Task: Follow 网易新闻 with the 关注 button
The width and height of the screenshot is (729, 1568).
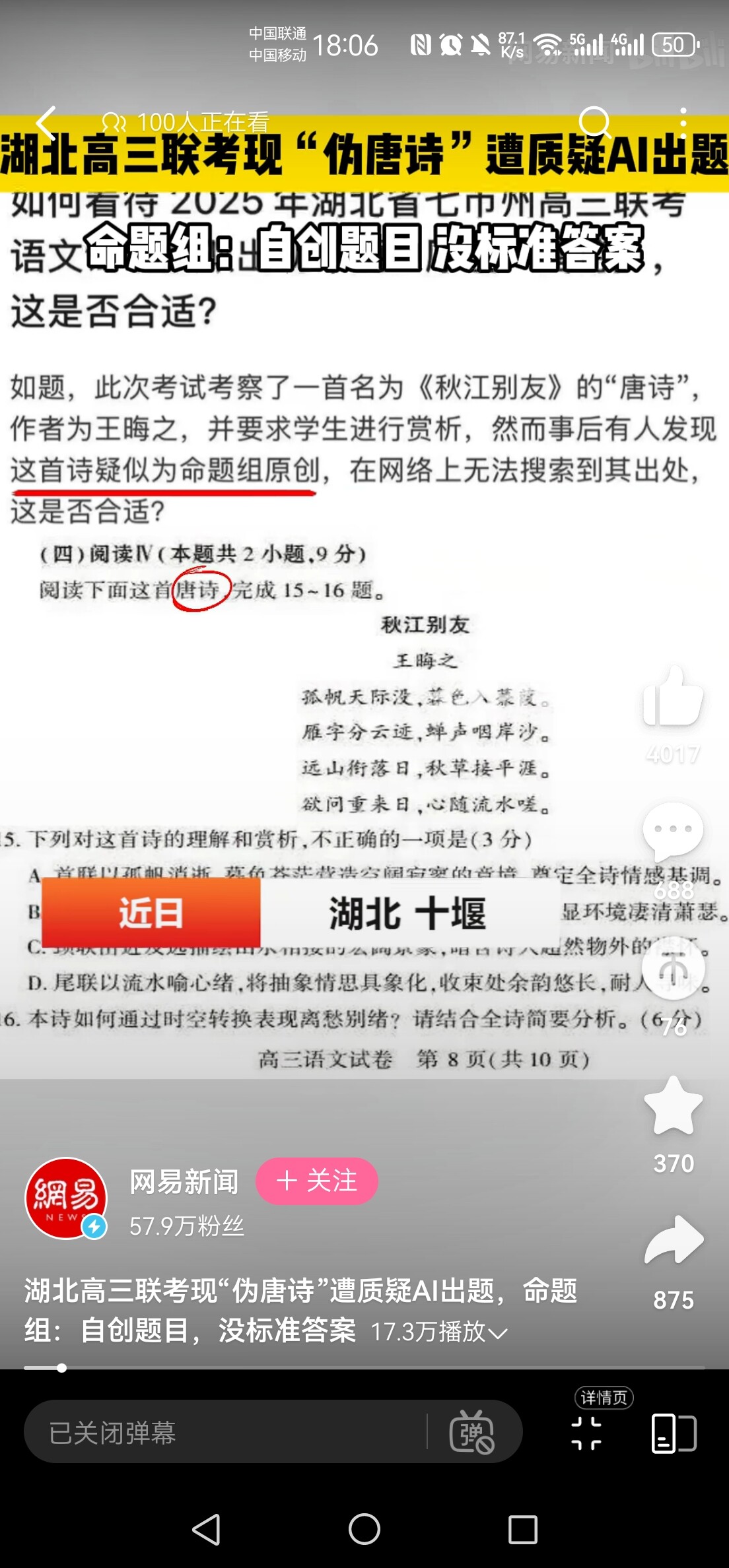Action: 317,1181
